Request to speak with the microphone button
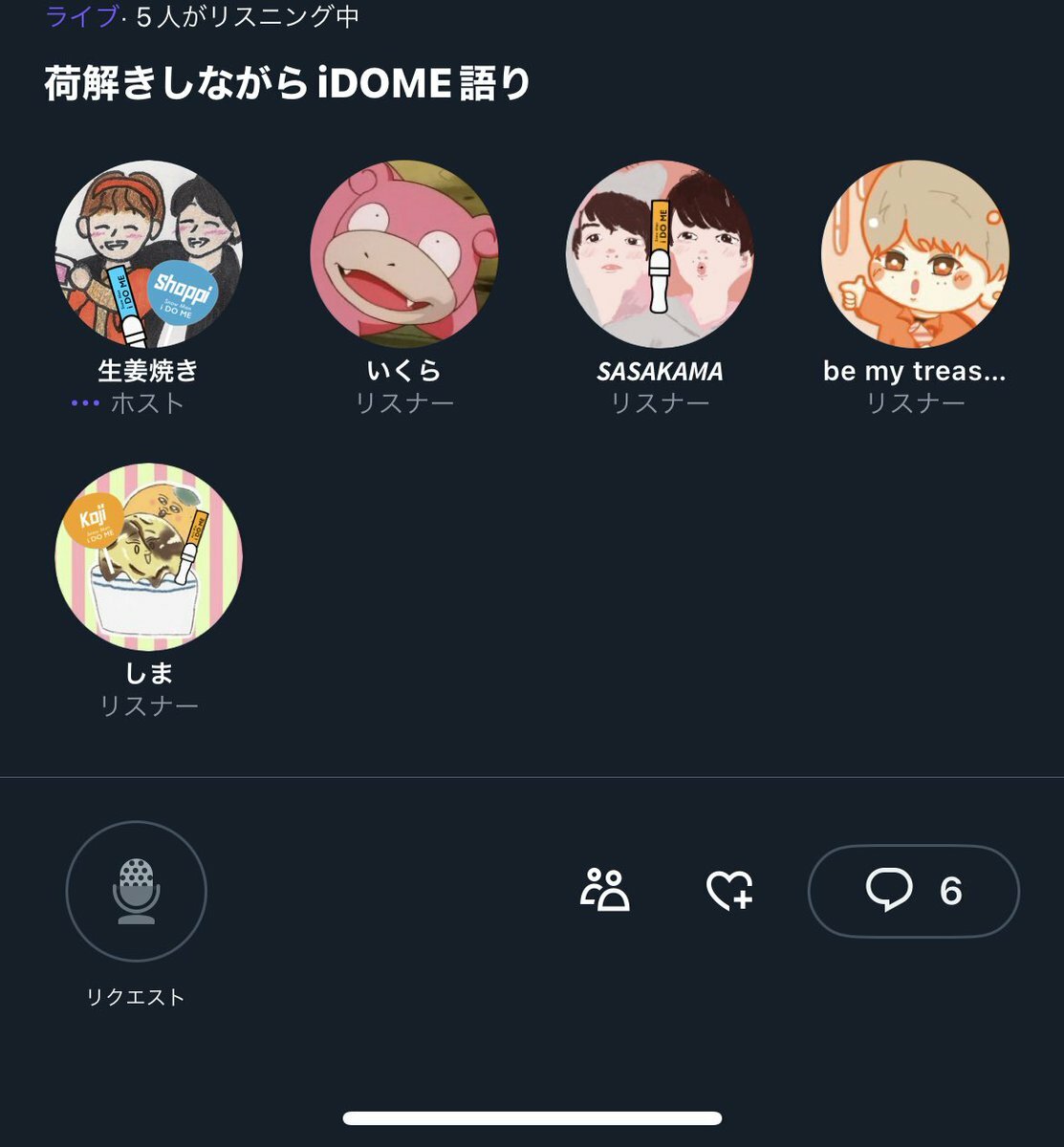 [x=136, y=891]
